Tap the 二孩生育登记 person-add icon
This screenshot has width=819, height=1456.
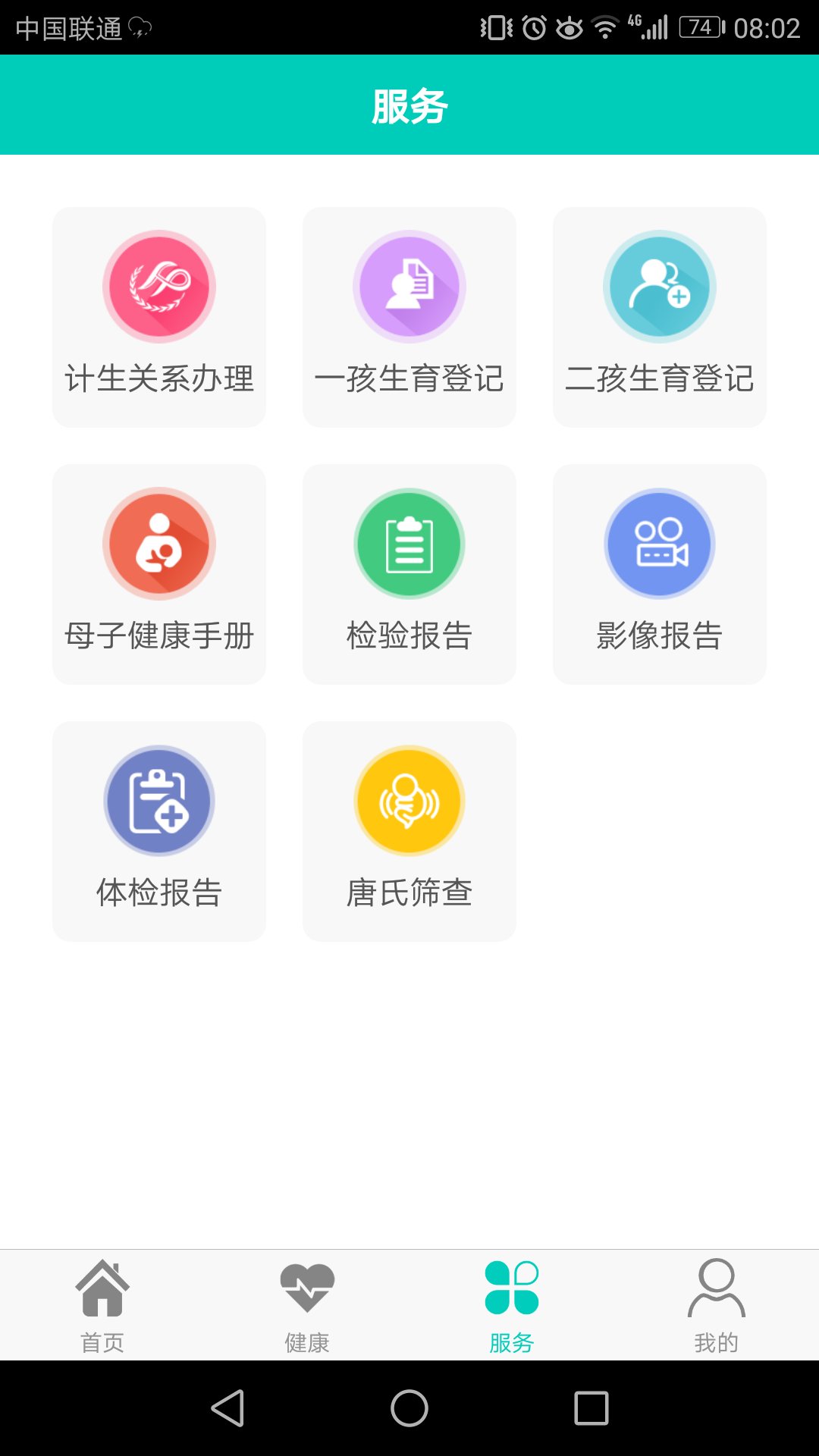click(x=659, y=287)
